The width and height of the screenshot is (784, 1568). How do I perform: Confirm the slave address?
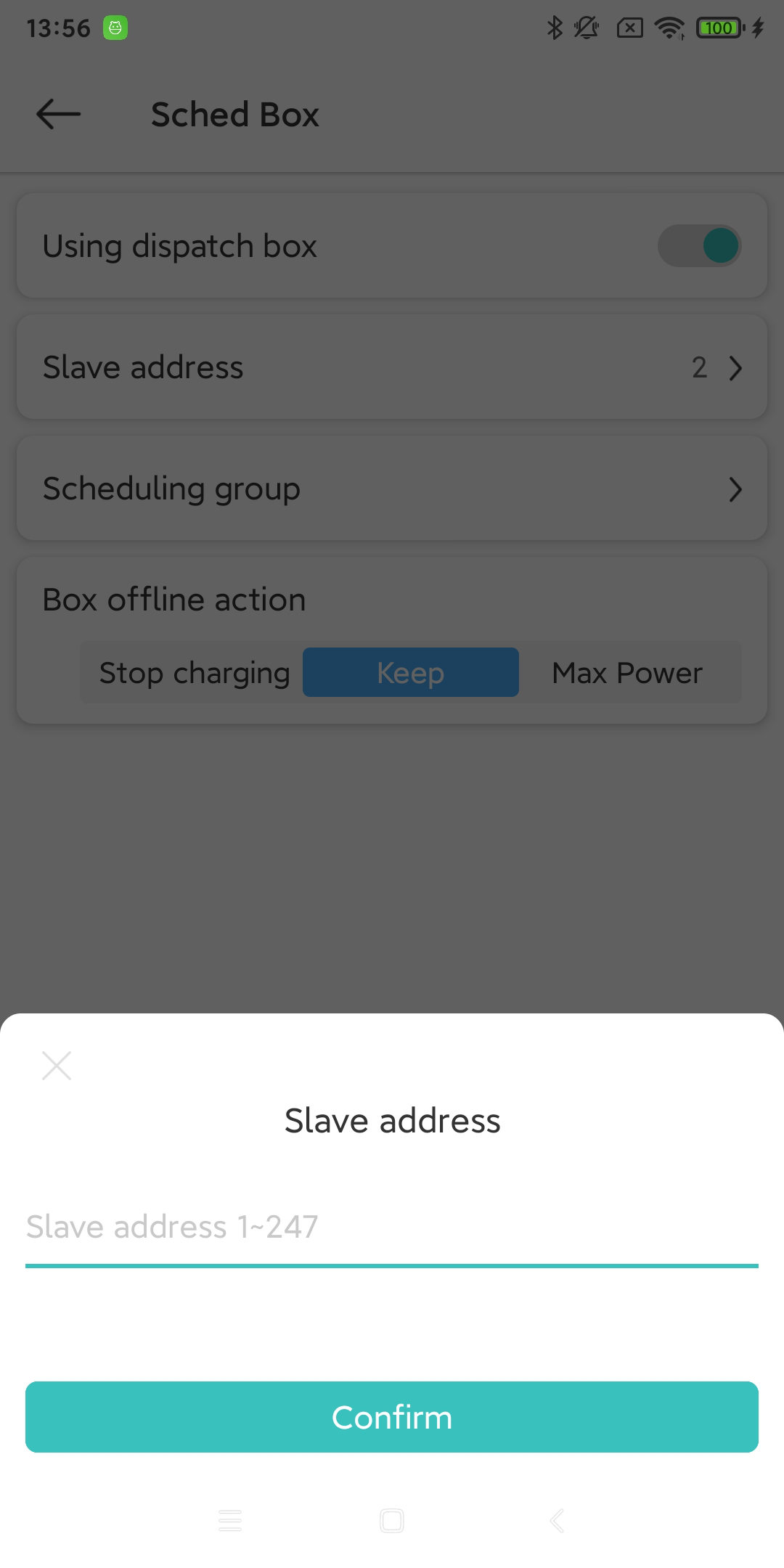click(392, 1417)
